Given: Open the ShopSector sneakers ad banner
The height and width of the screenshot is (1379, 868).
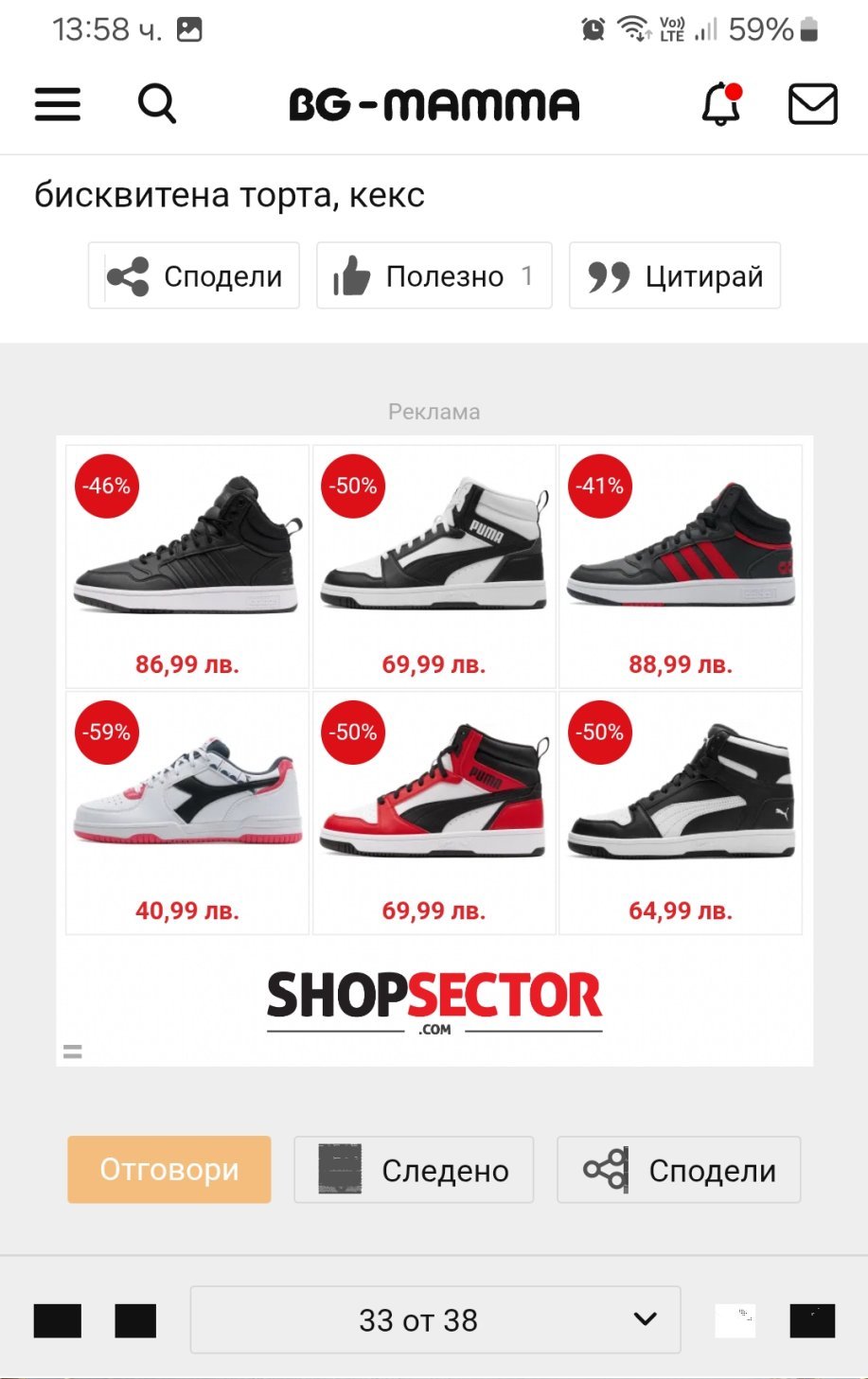Looking at the screenshot, I should pyautogui.click(x=434, y=750).
